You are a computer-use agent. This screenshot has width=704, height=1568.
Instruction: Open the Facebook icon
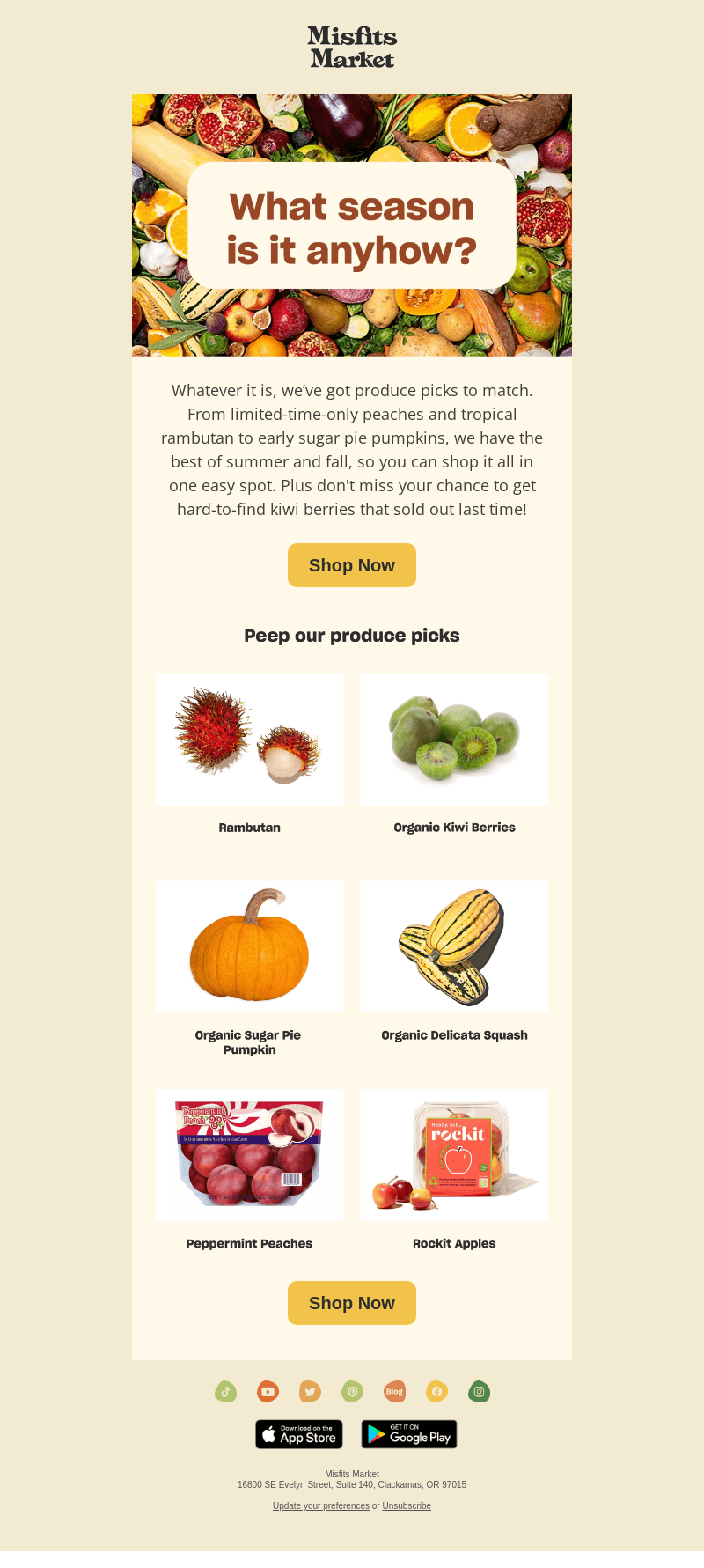436,1392
